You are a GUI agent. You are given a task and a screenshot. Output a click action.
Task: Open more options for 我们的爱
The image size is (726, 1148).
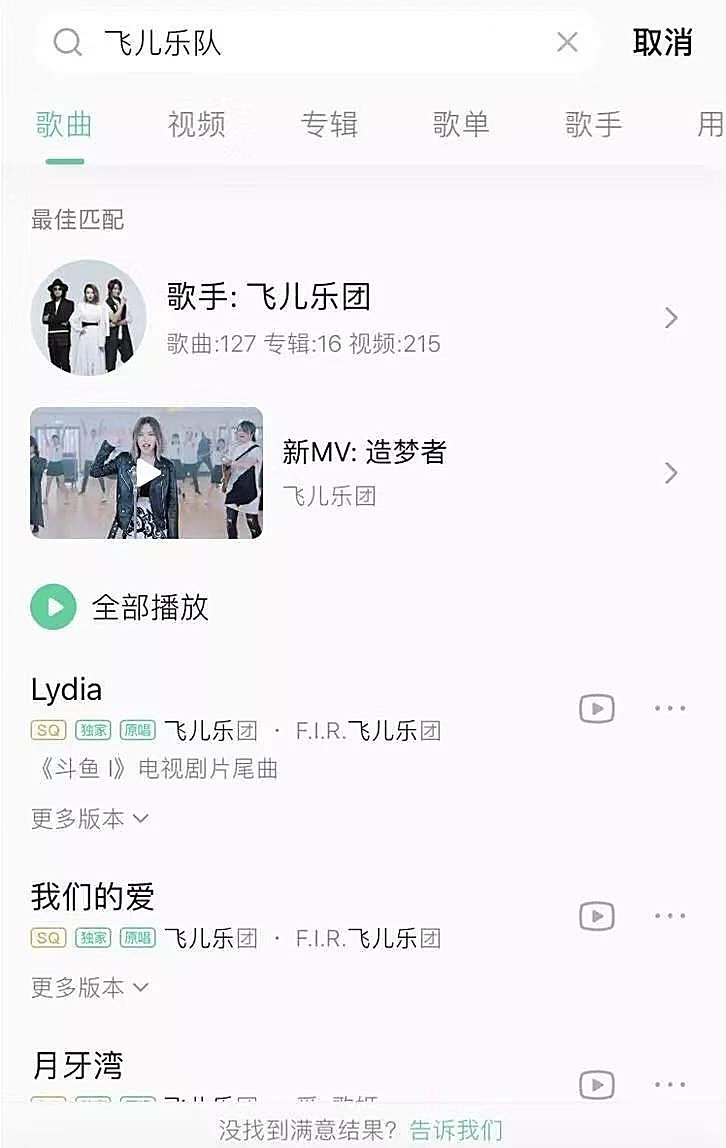tap(670, 916)
